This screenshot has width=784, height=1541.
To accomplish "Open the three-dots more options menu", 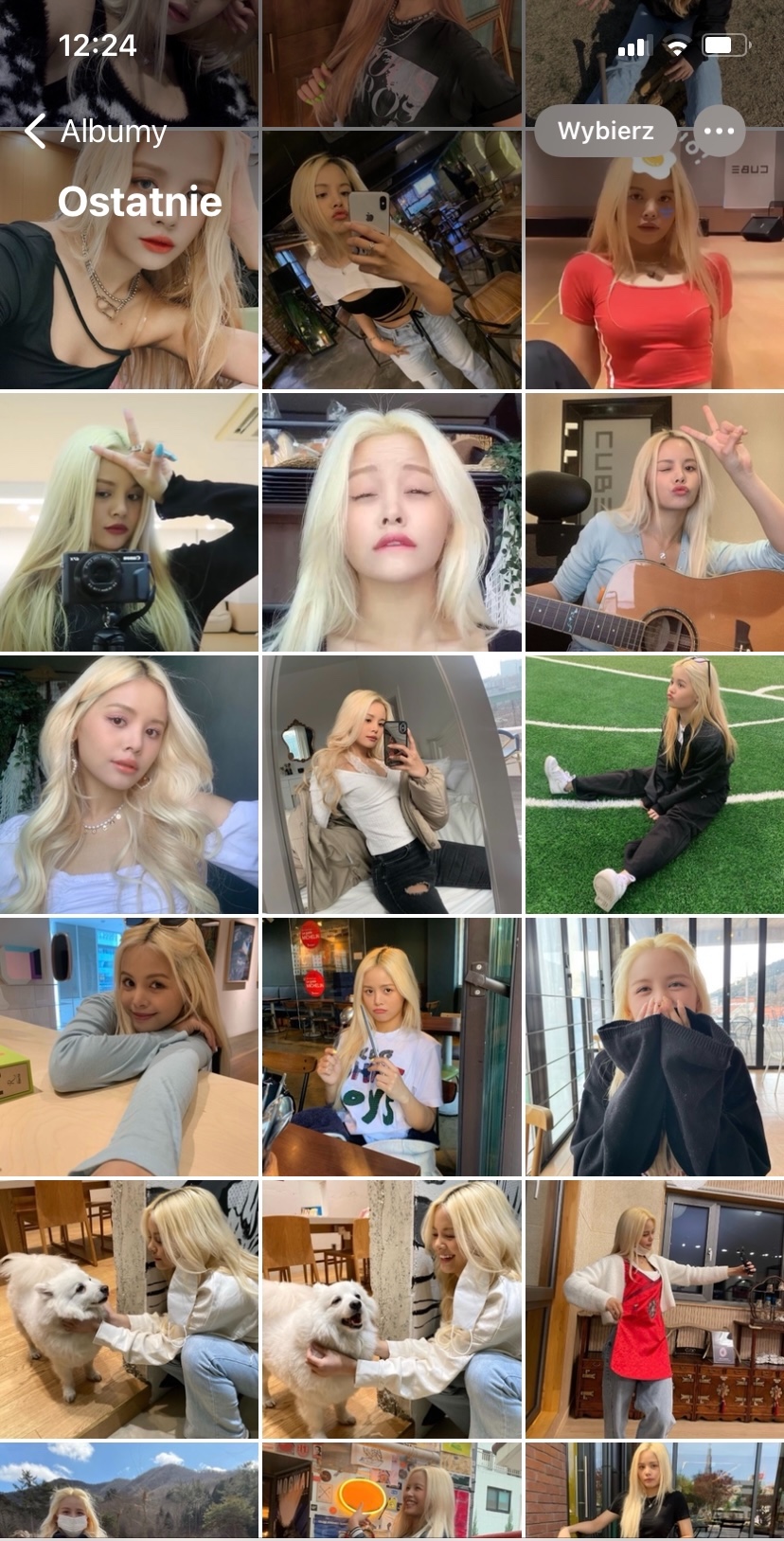I will [719, 131].
